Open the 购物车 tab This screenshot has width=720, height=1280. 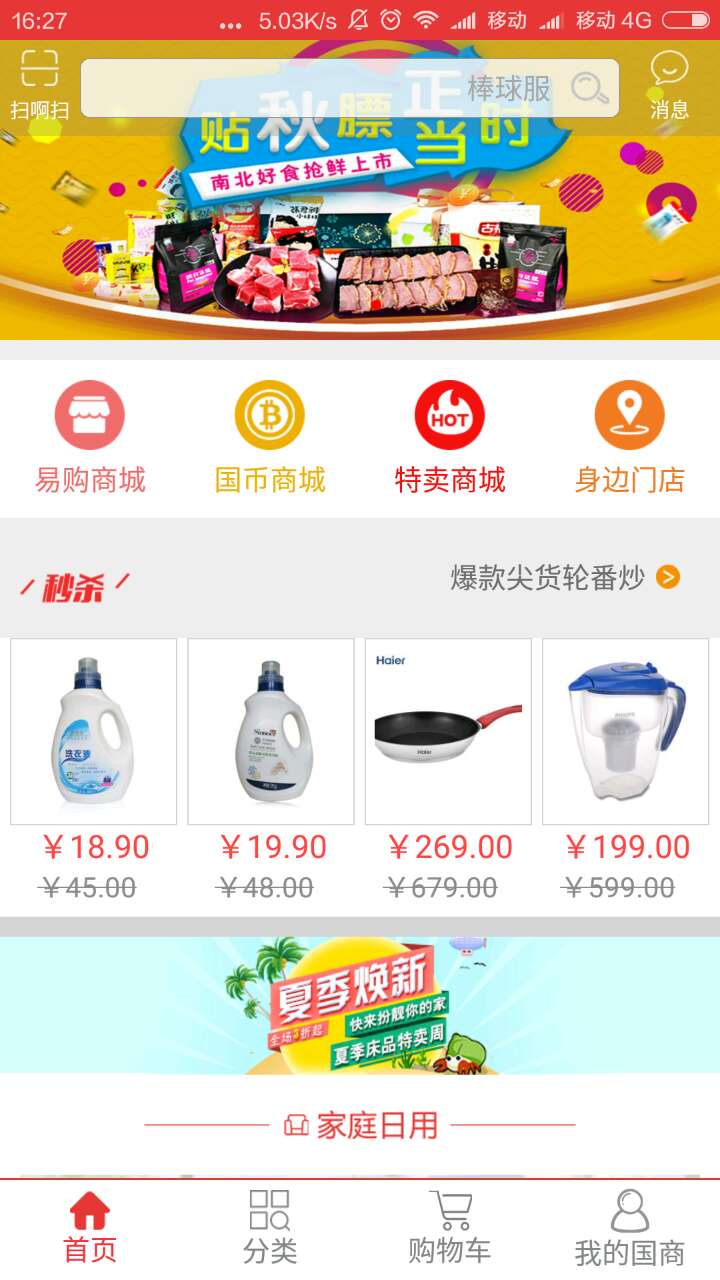coord(450,1228)
